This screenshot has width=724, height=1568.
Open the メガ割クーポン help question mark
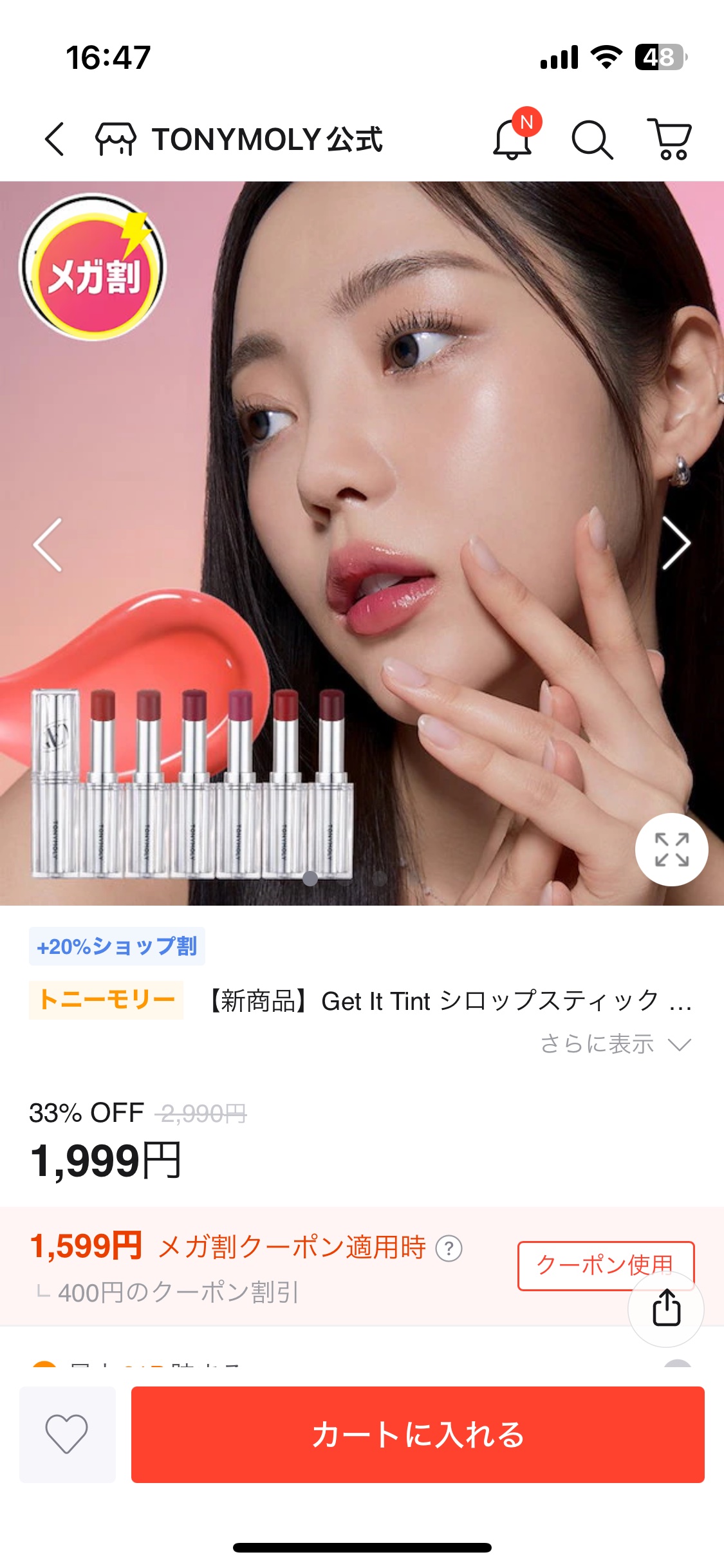pos(449,1249)
